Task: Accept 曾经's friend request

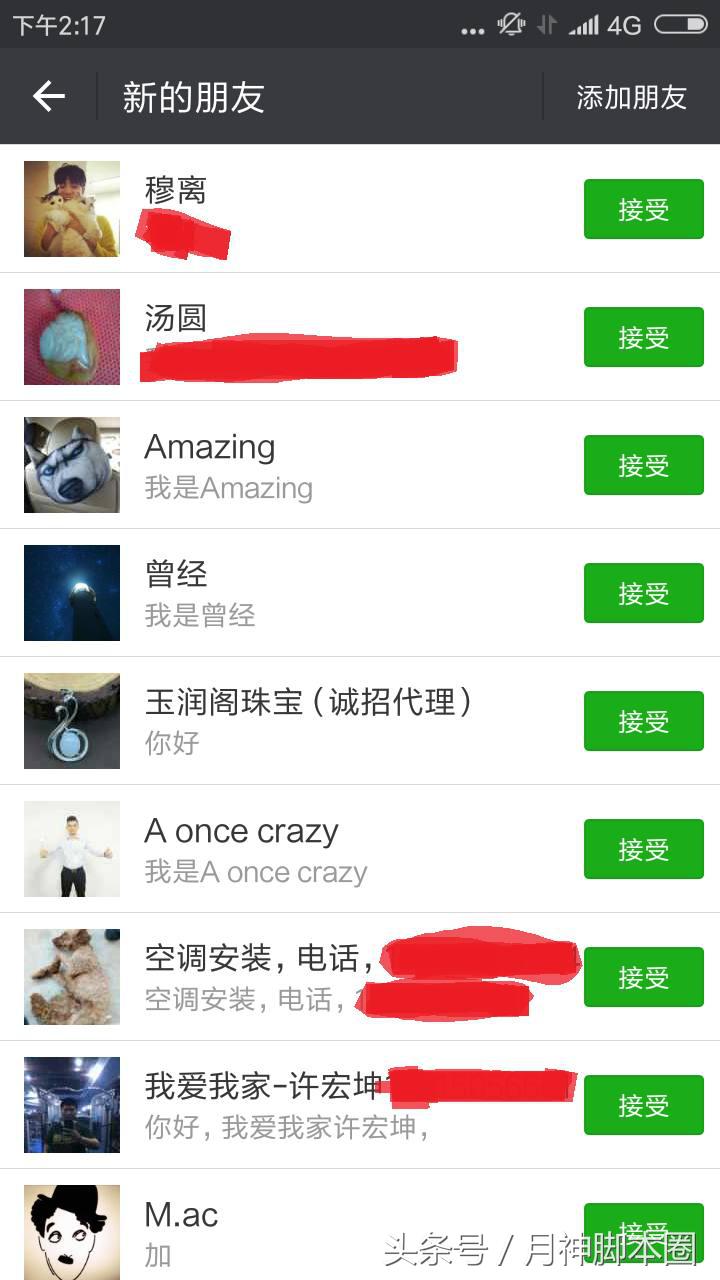Action: (643, 593)
